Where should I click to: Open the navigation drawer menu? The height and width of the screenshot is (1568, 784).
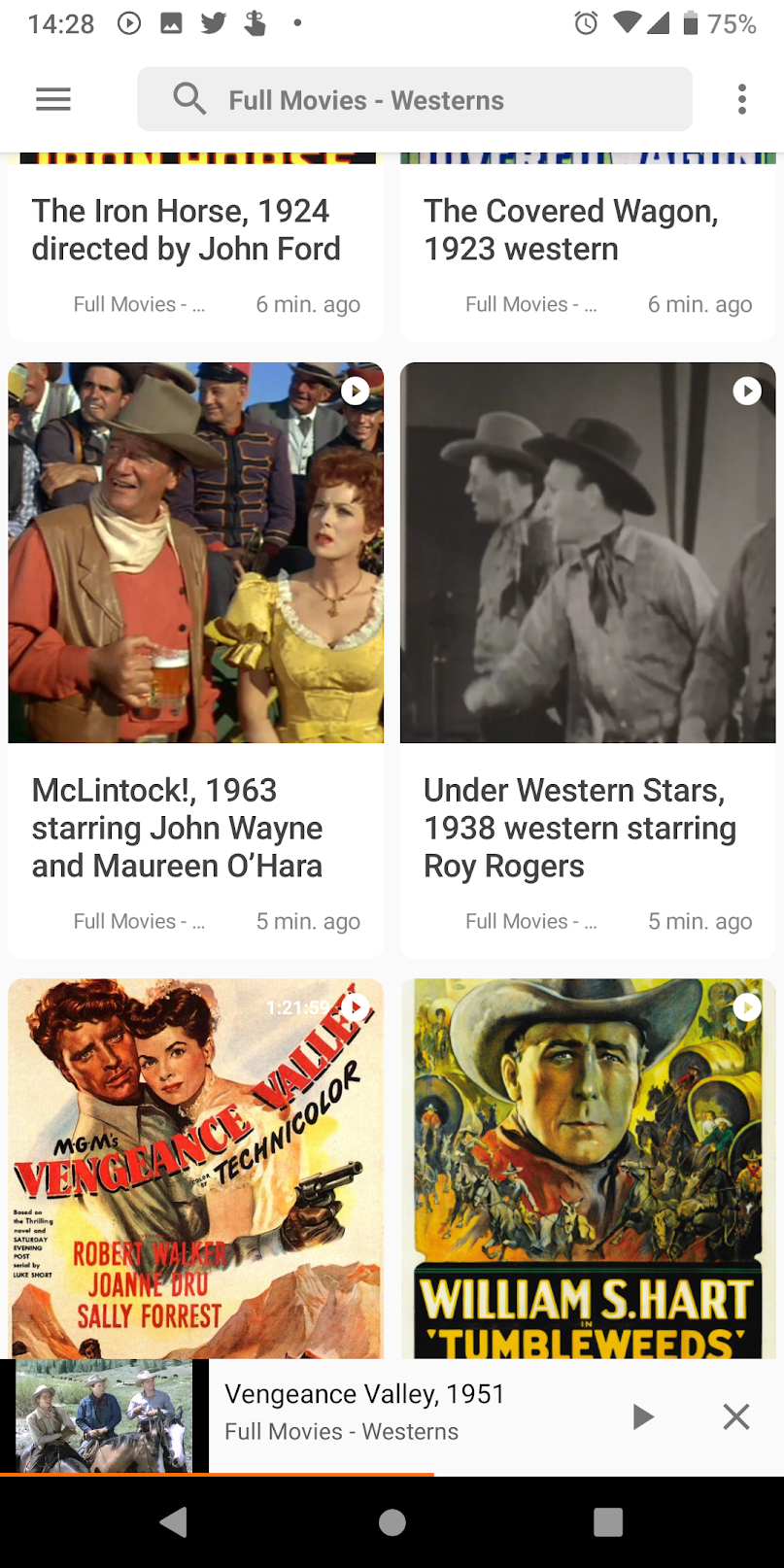pyautogui.click(x=52, y=98)
